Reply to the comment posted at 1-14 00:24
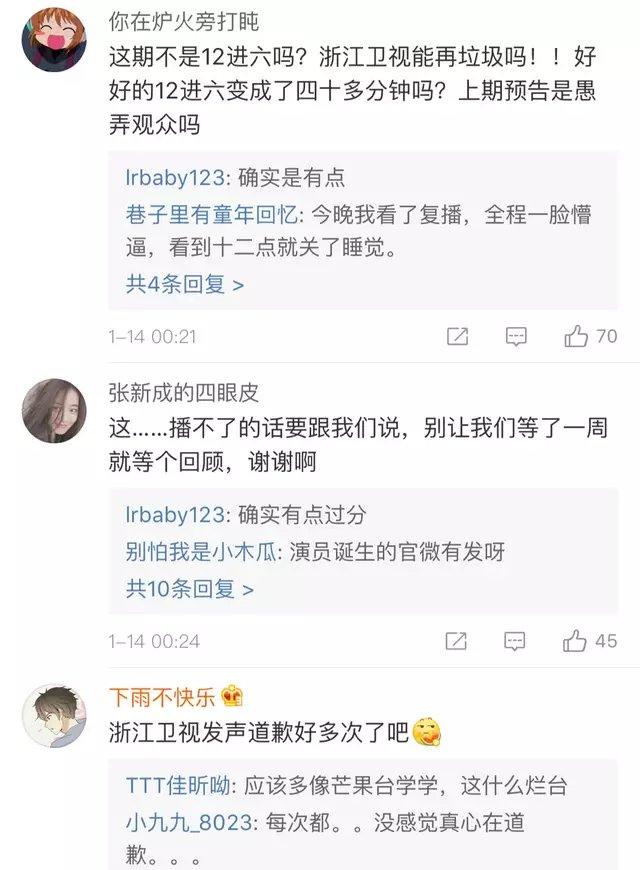 [x=516, y=641]
